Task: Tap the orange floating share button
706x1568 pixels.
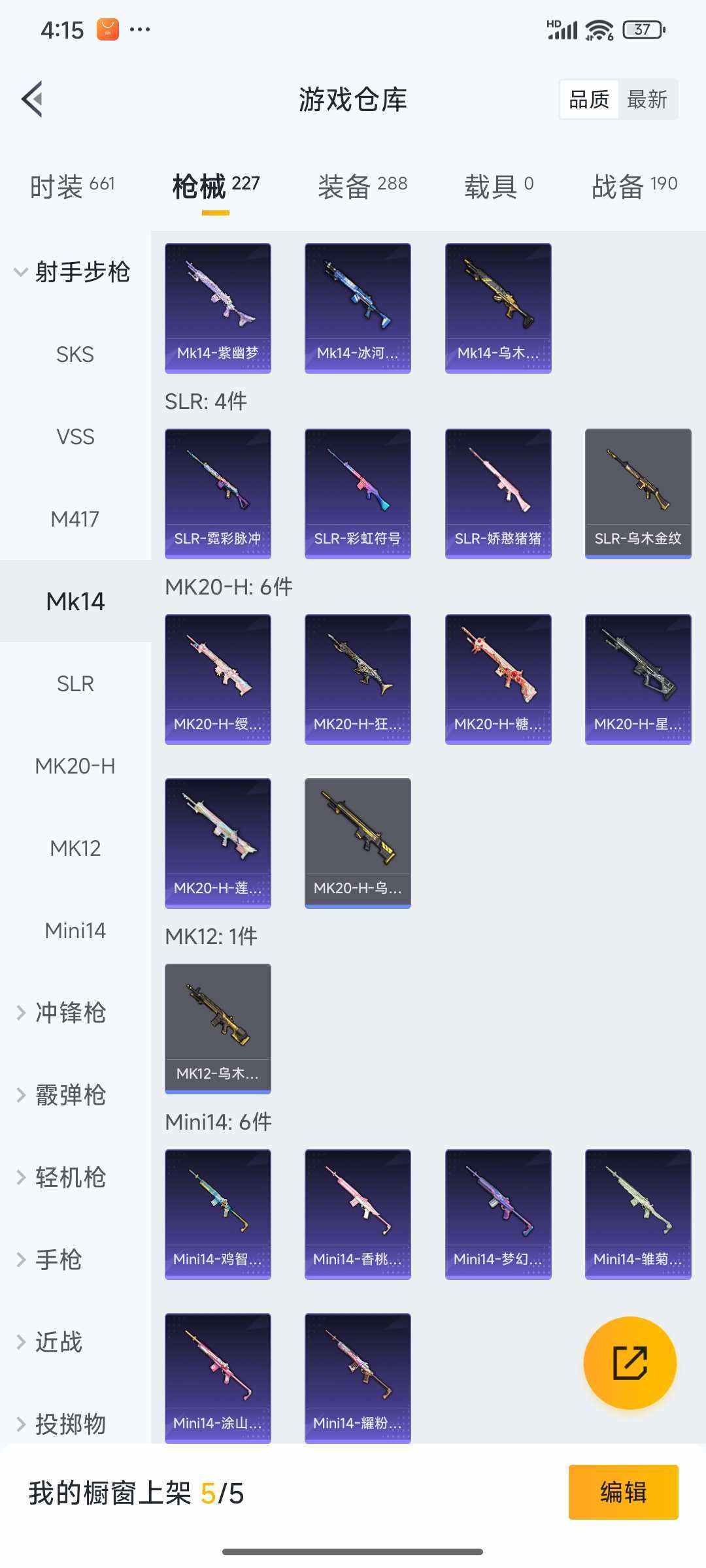Action: 630,1363
